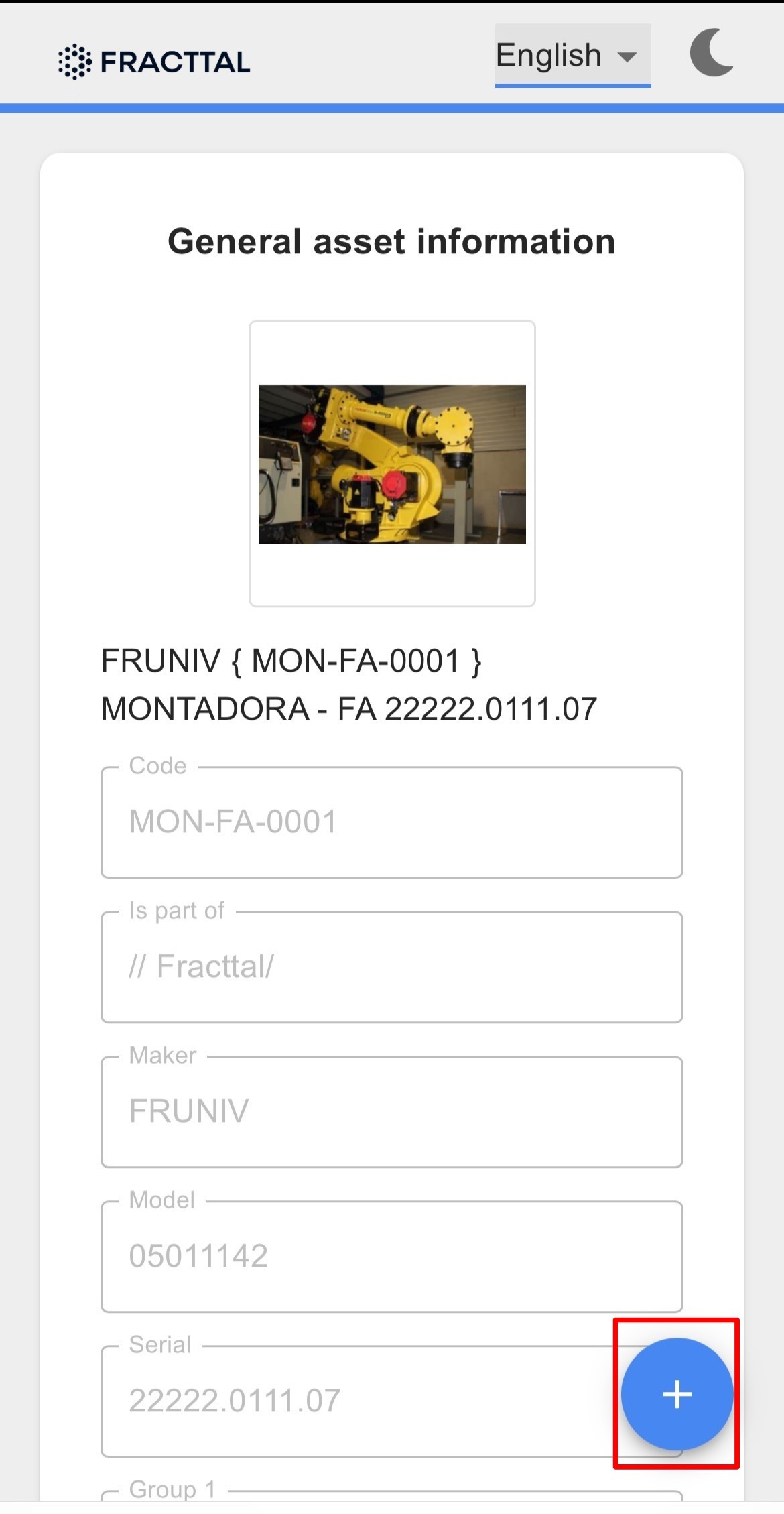Tap the blue plus floating button

click(x=677, y=1394)
